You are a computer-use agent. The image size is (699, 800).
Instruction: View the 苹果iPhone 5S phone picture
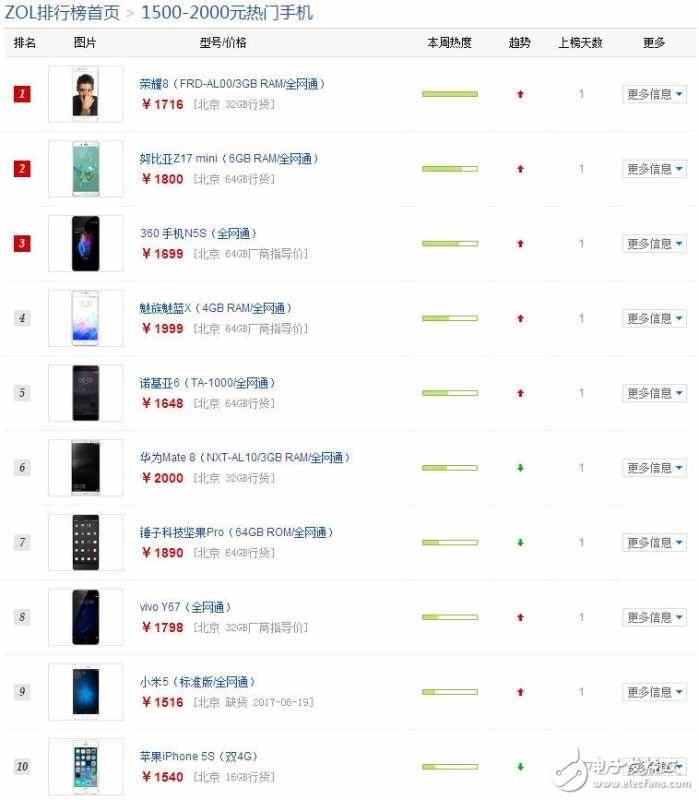click(x=86, y=767)
